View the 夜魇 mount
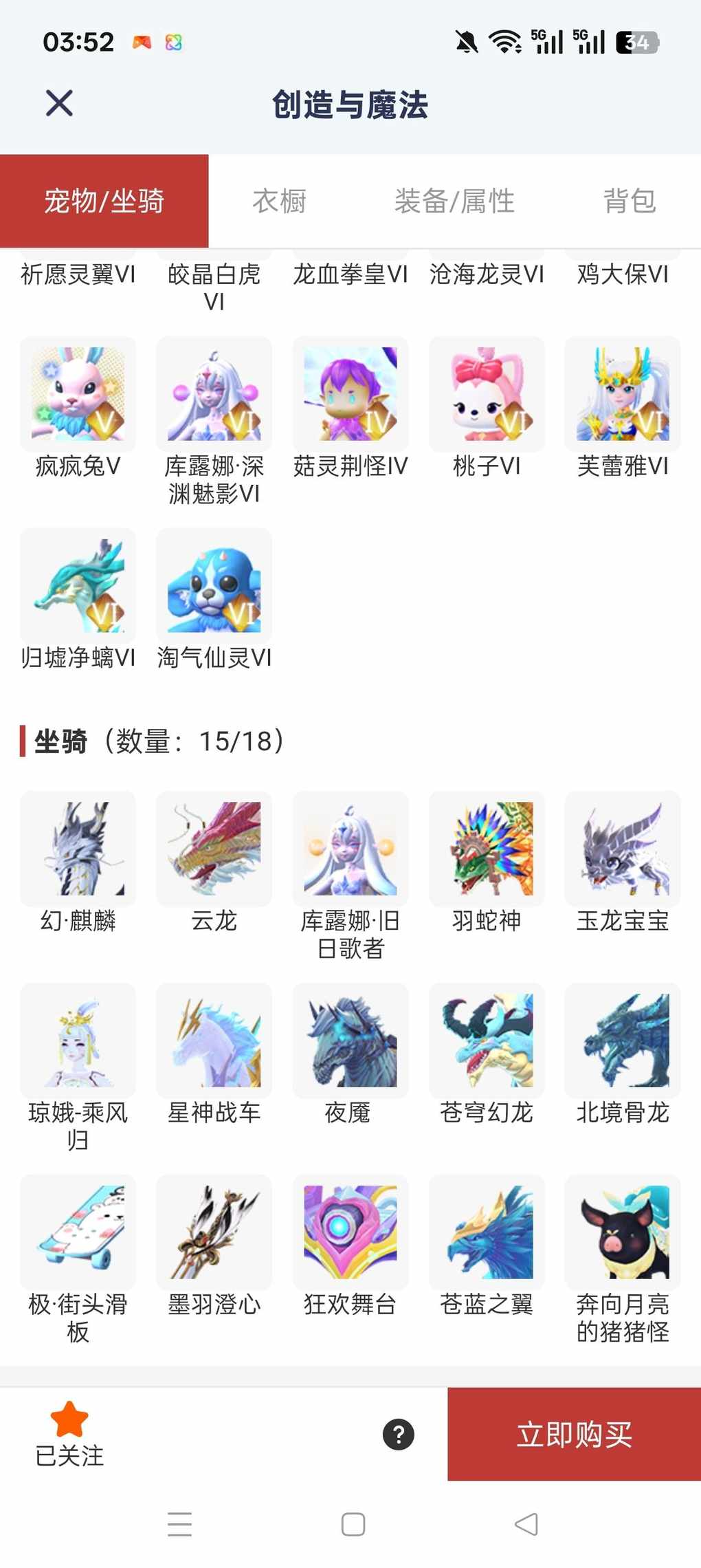 point(350,1041)
